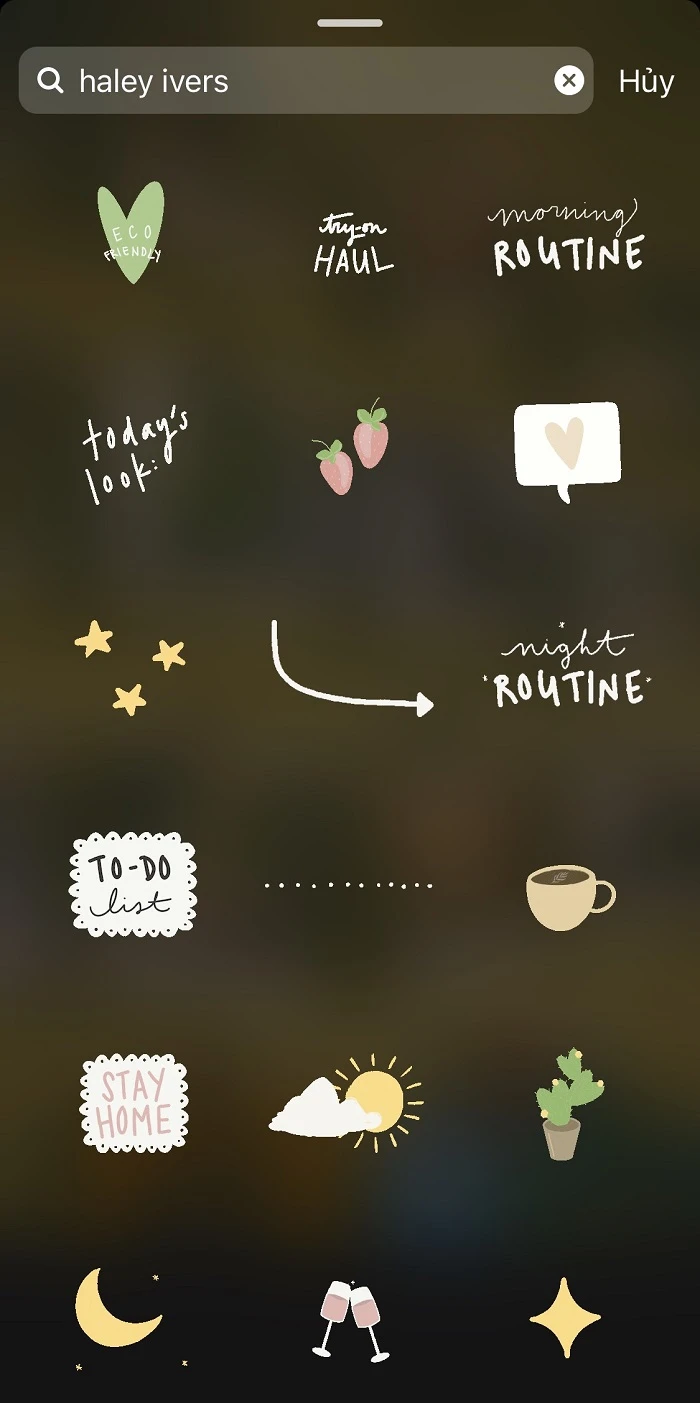Cancel the search via Hủy
Image resolution: width=700 pixels, height=1403 pixels.
646,81
